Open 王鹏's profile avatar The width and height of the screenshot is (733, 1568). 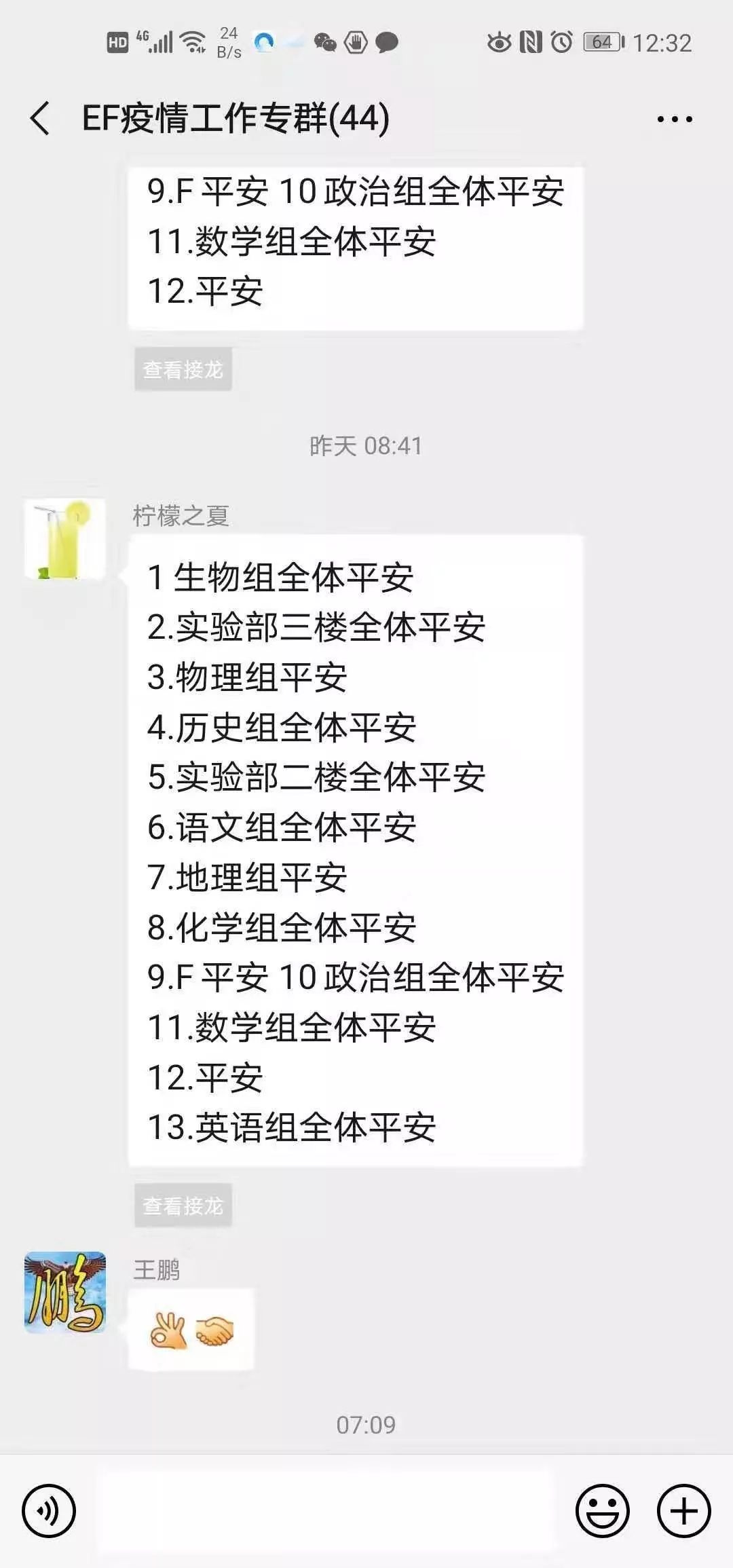65,1292
